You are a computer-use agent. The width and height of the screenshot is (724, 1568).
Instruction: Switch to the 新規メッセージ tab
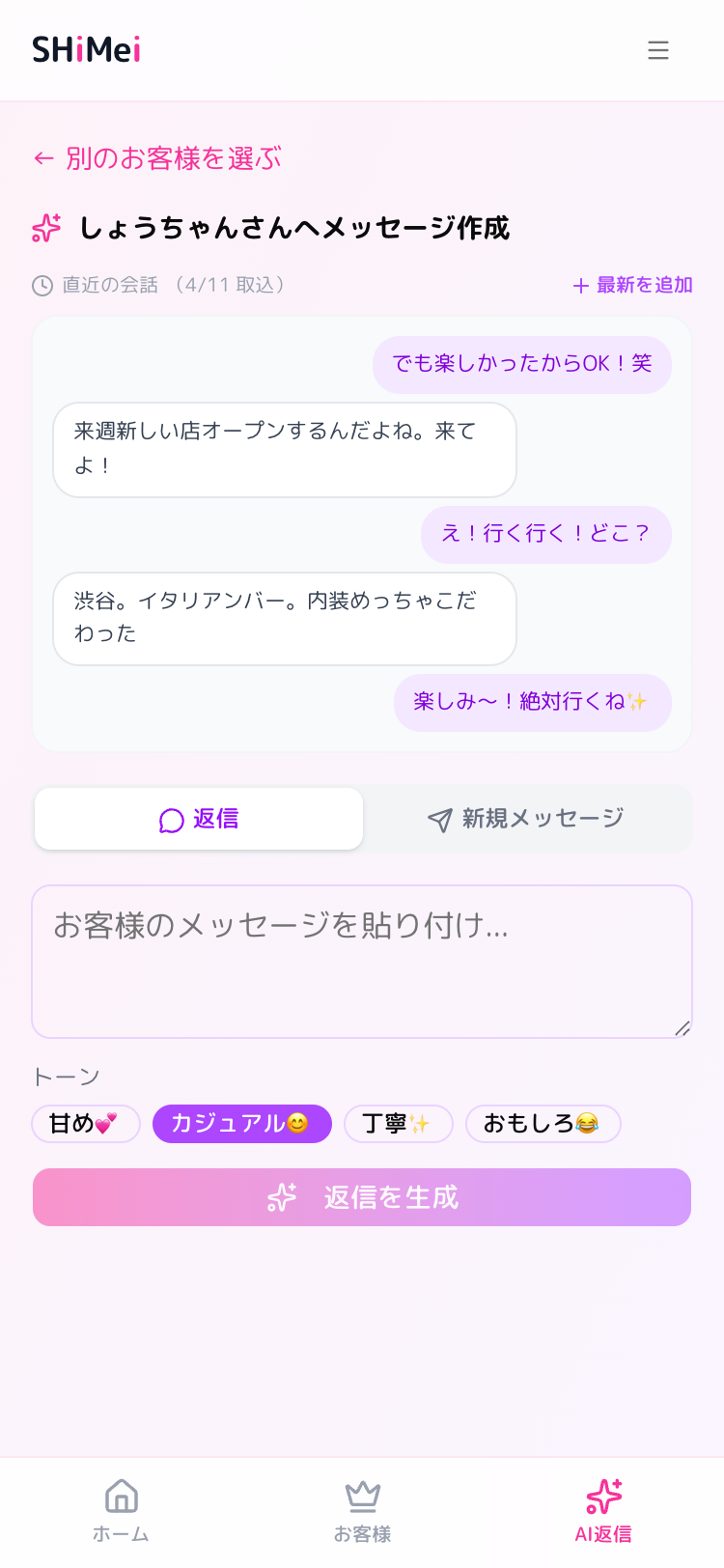[528, 819]
